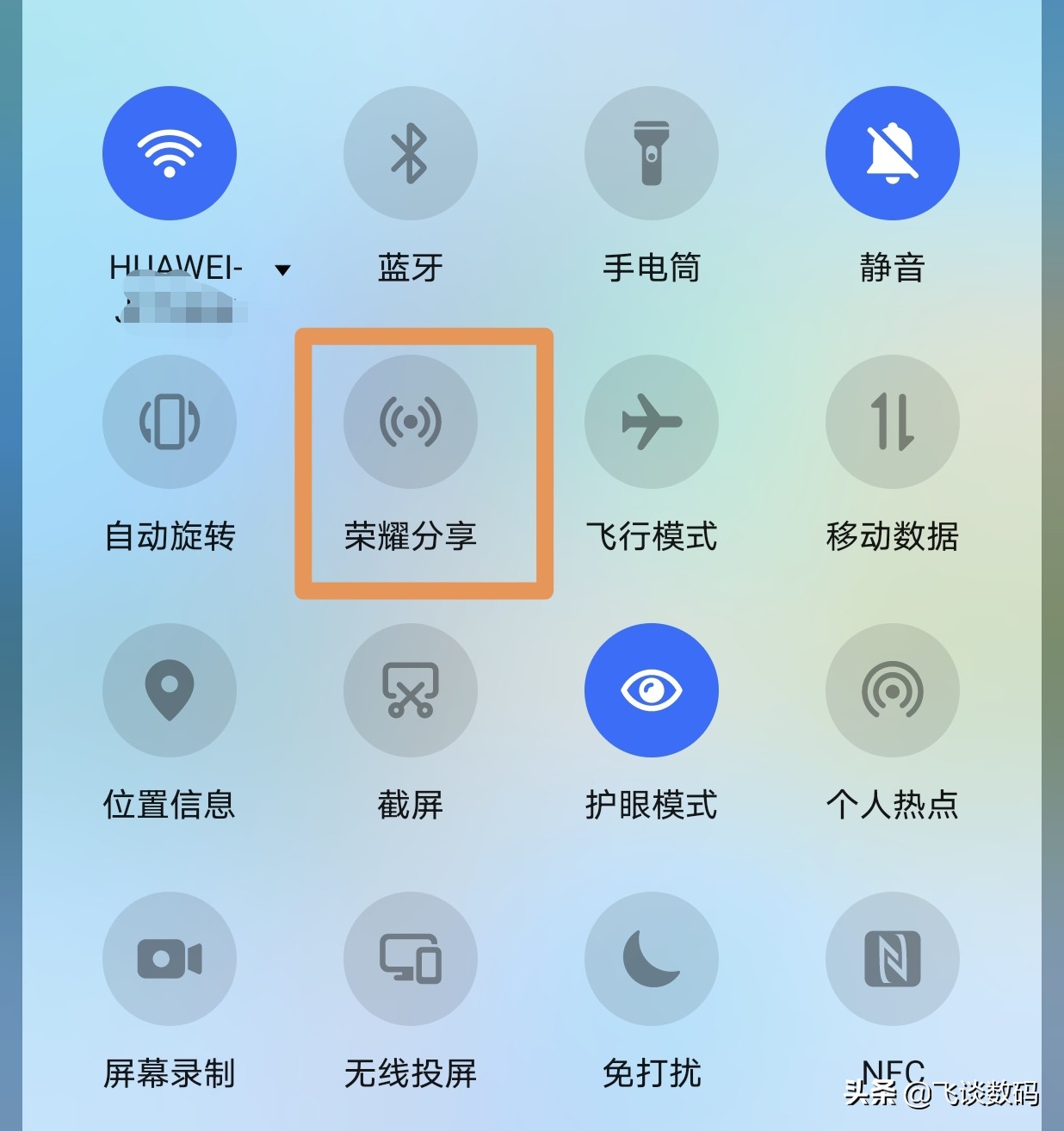Expand the HUAWEI WiFi network dropdown

coord(282,269)
